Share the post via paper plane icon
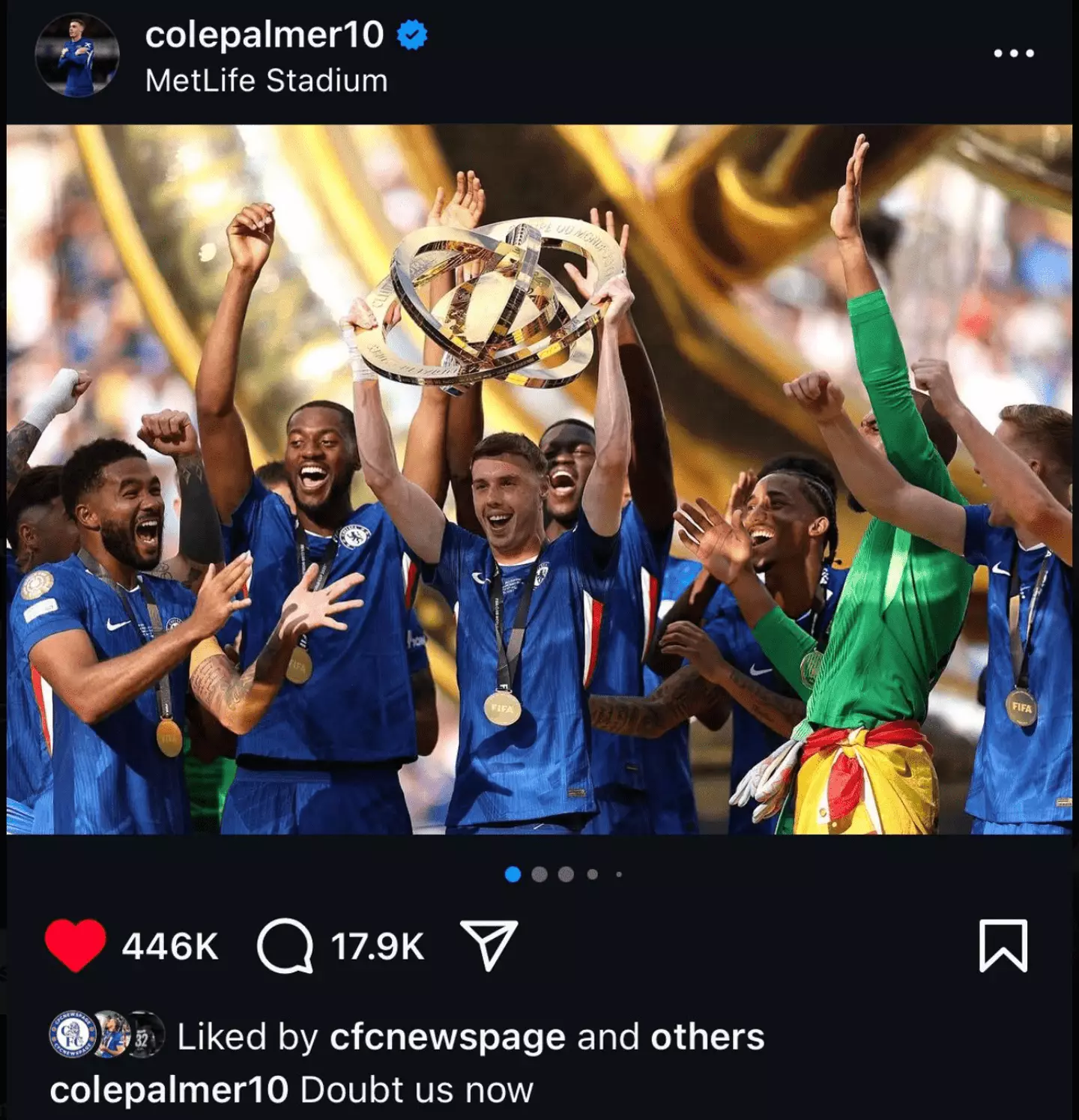 click(x=489, y=945)
